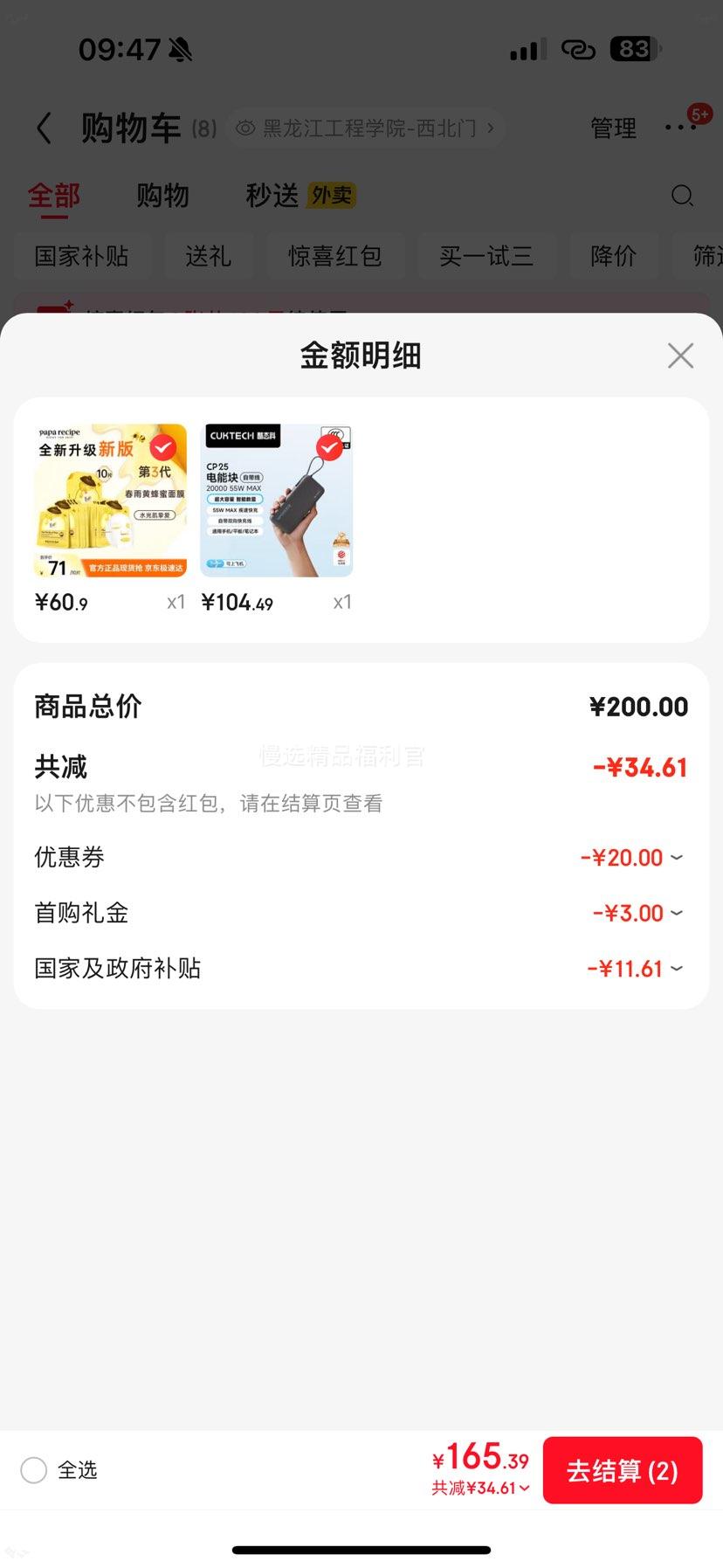Open the papa recipe mask product thumbnail
This screenshot has width=723, height=1568.
[x=110, y=501]
